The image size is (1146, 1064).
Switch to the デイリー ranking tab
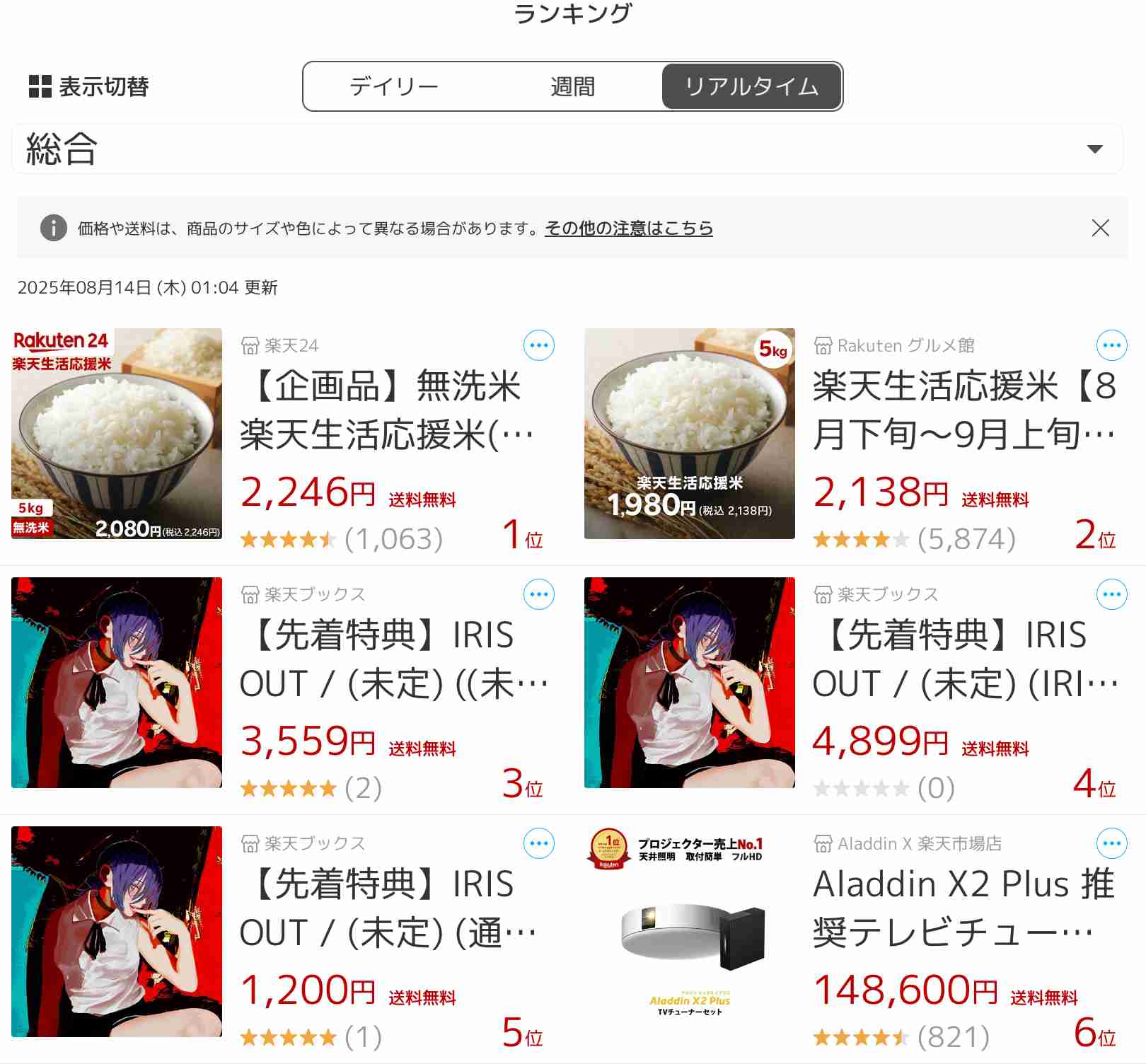point(393,86)
